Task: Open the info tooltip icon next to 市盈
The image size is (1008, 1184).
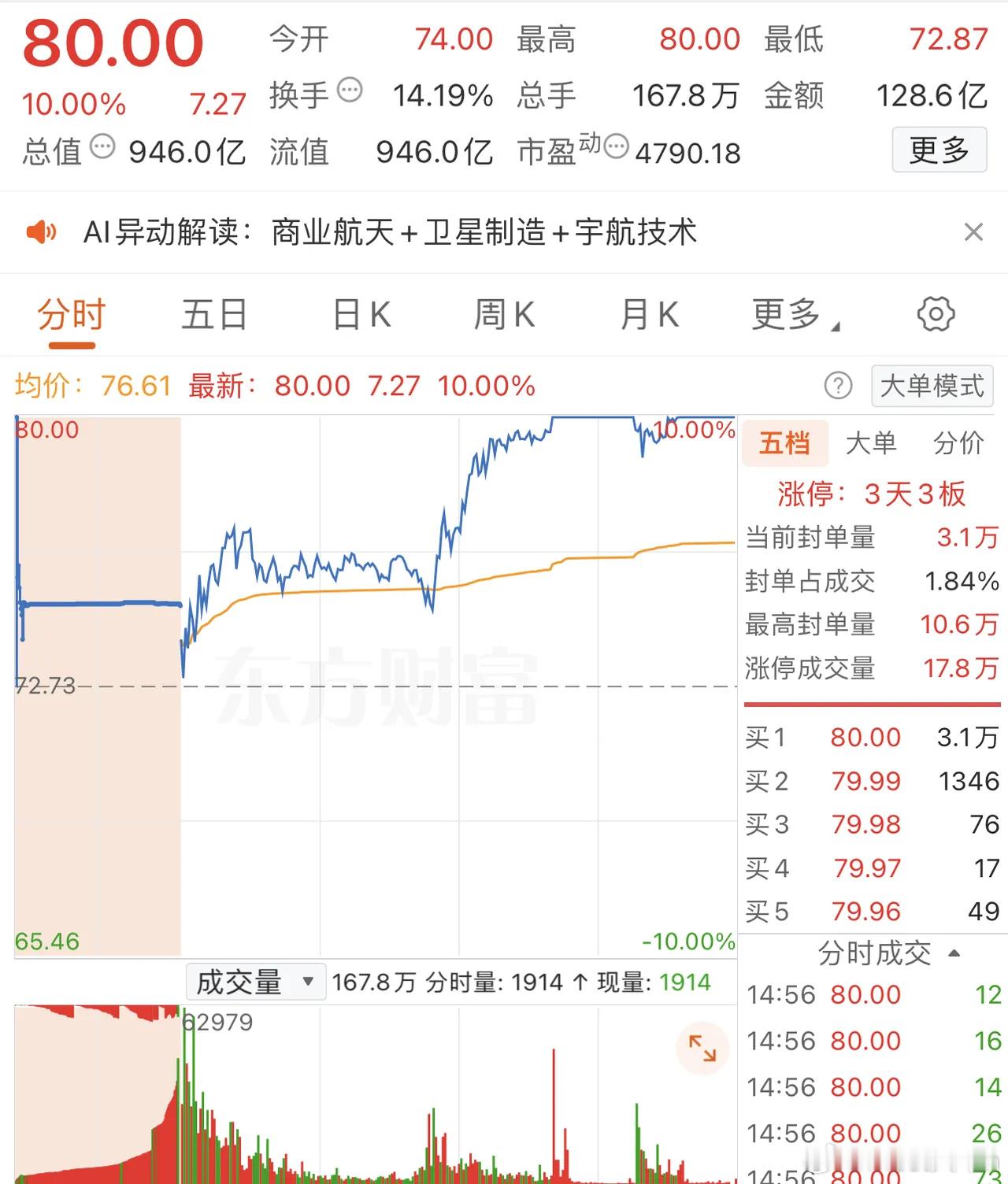Action: pyautogui.click(x=617, y=146)
